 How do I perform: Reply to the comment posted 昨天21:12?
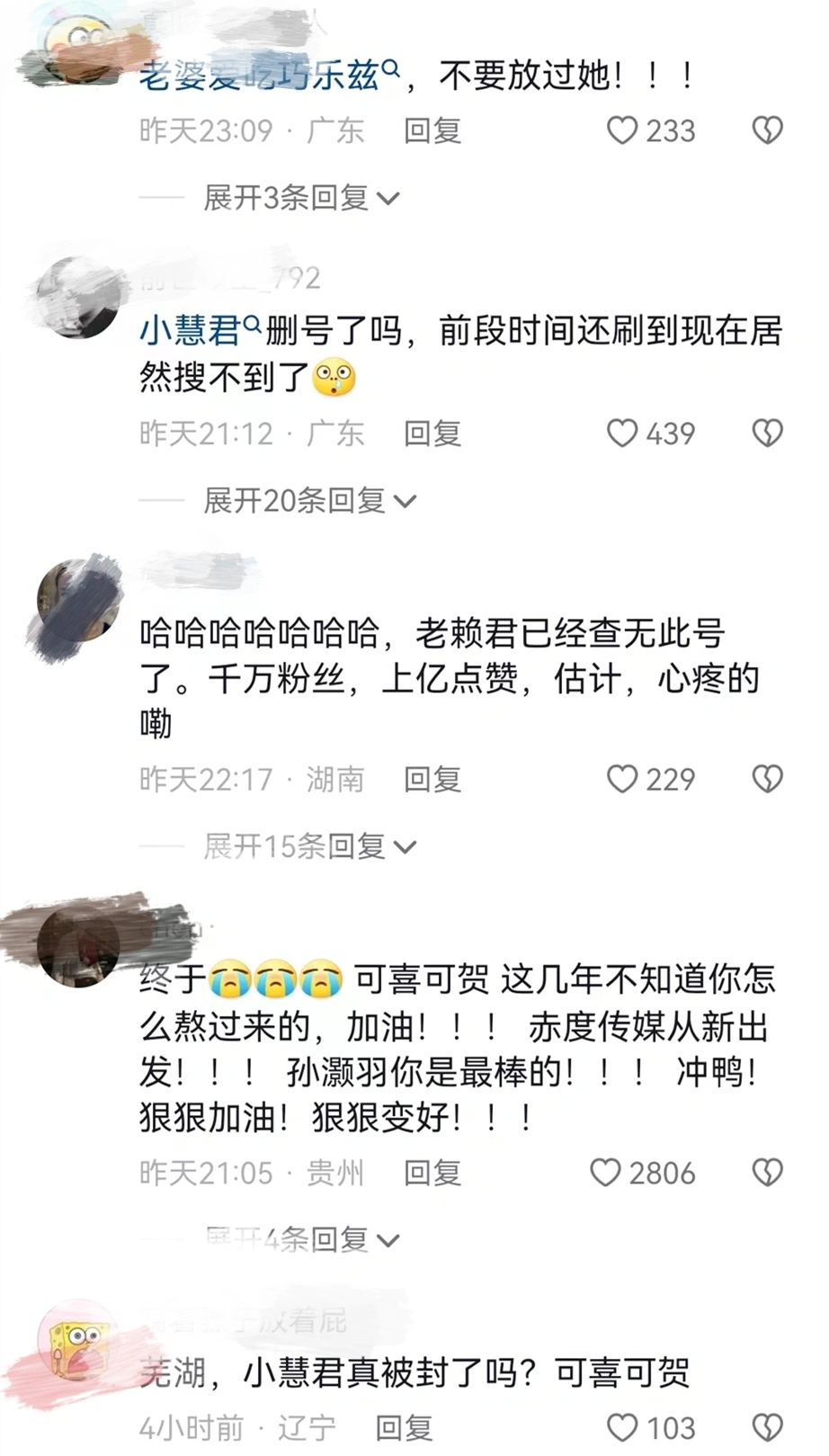point(432,433)
